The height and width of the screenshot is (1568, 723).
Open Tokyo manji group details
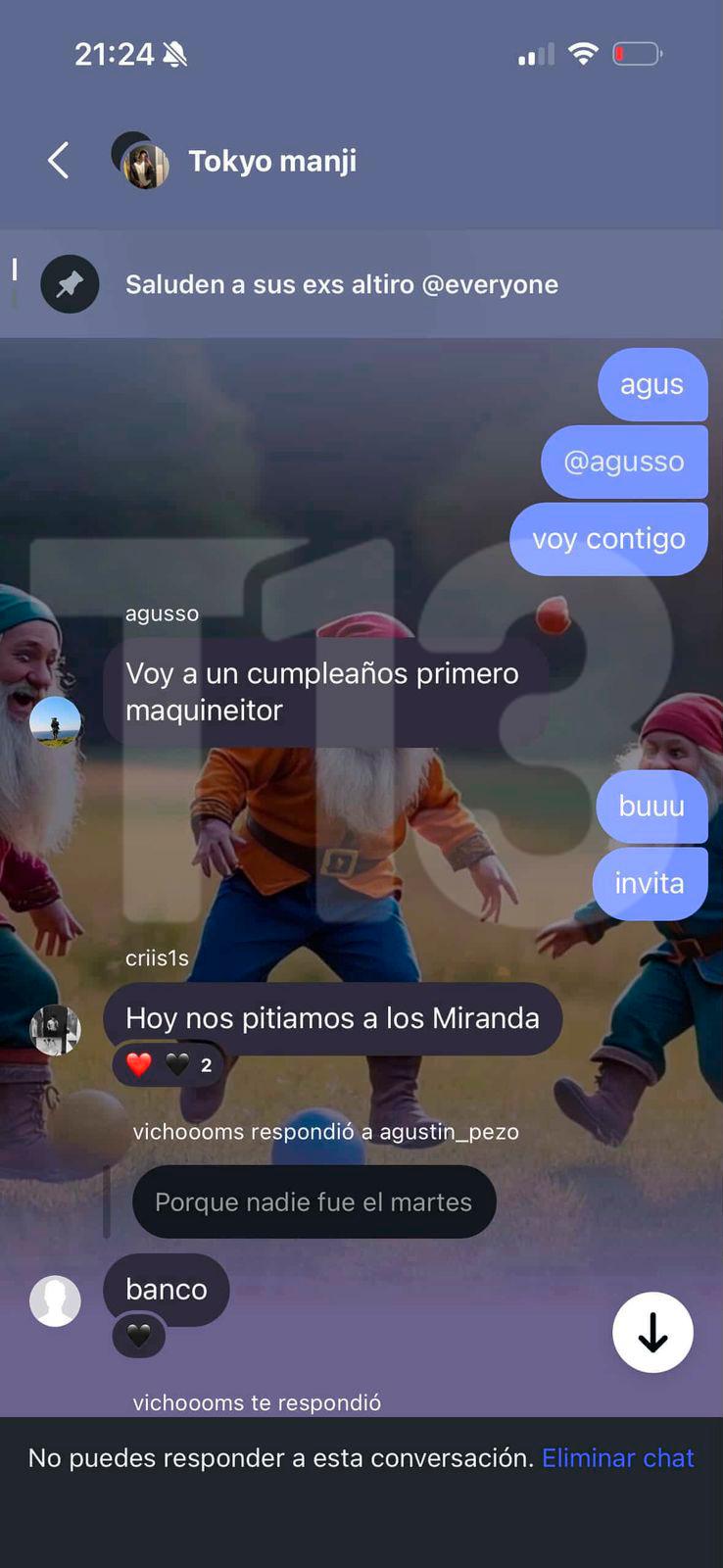click(271, 161)
